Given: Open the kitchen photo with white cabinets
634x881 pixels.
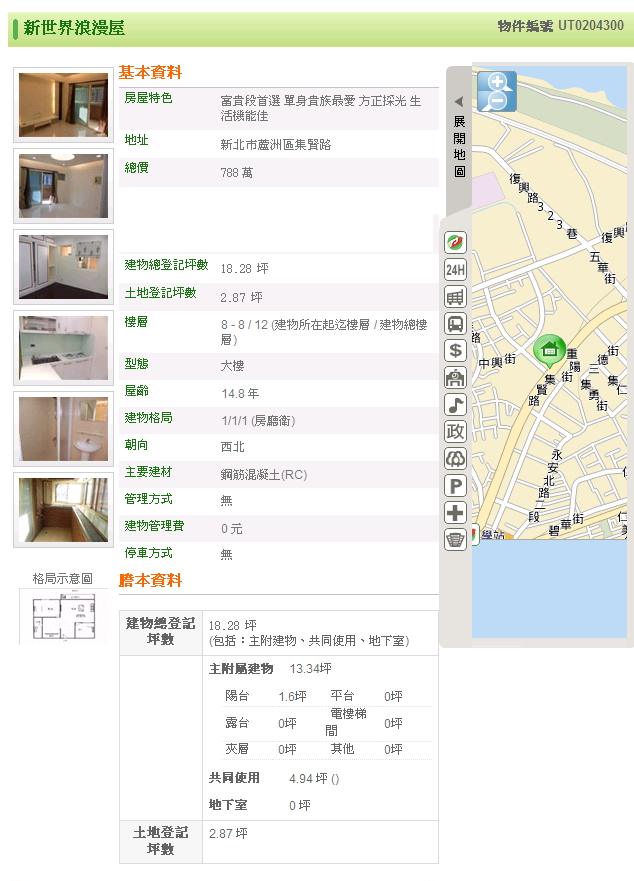Looking at the screenshot, I should point(63,348).
